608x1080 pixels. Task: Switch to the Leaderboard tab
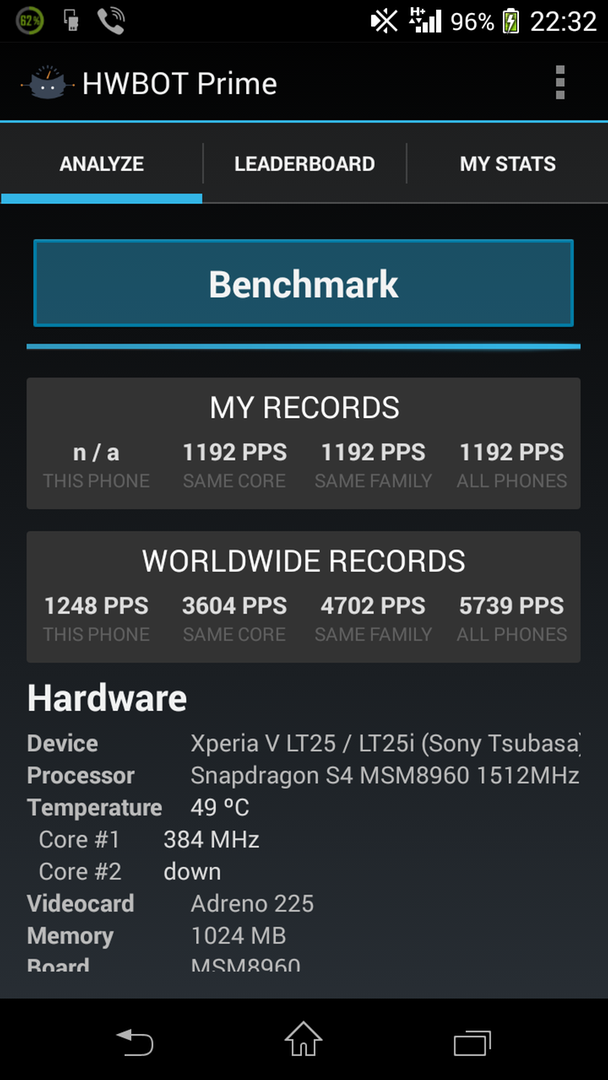coord(304,164)
